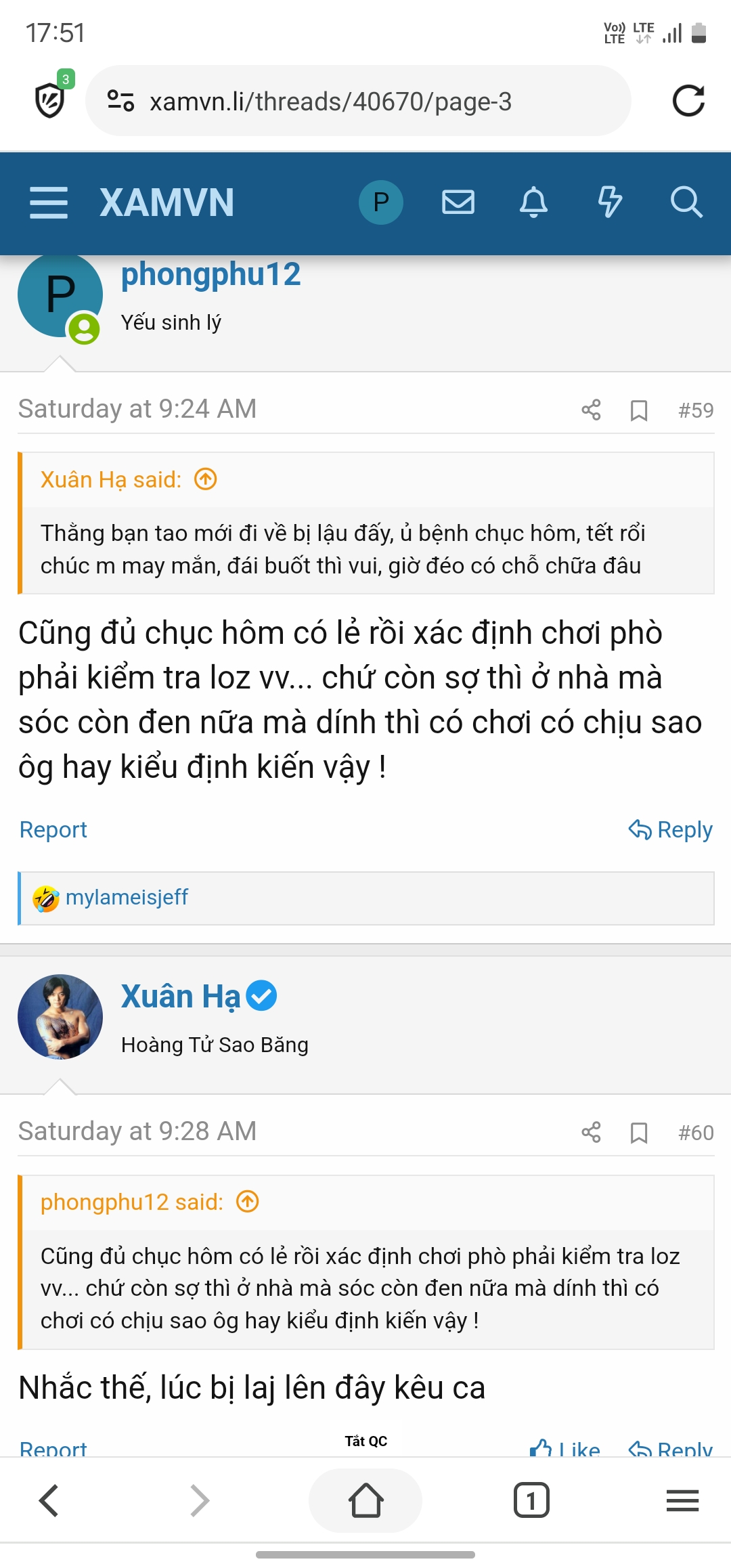The height and width of the screenshot is (1568, 731).
Task: Open phongphu12's profile name link
Action: pyautogui.click(x=211, y=275)
